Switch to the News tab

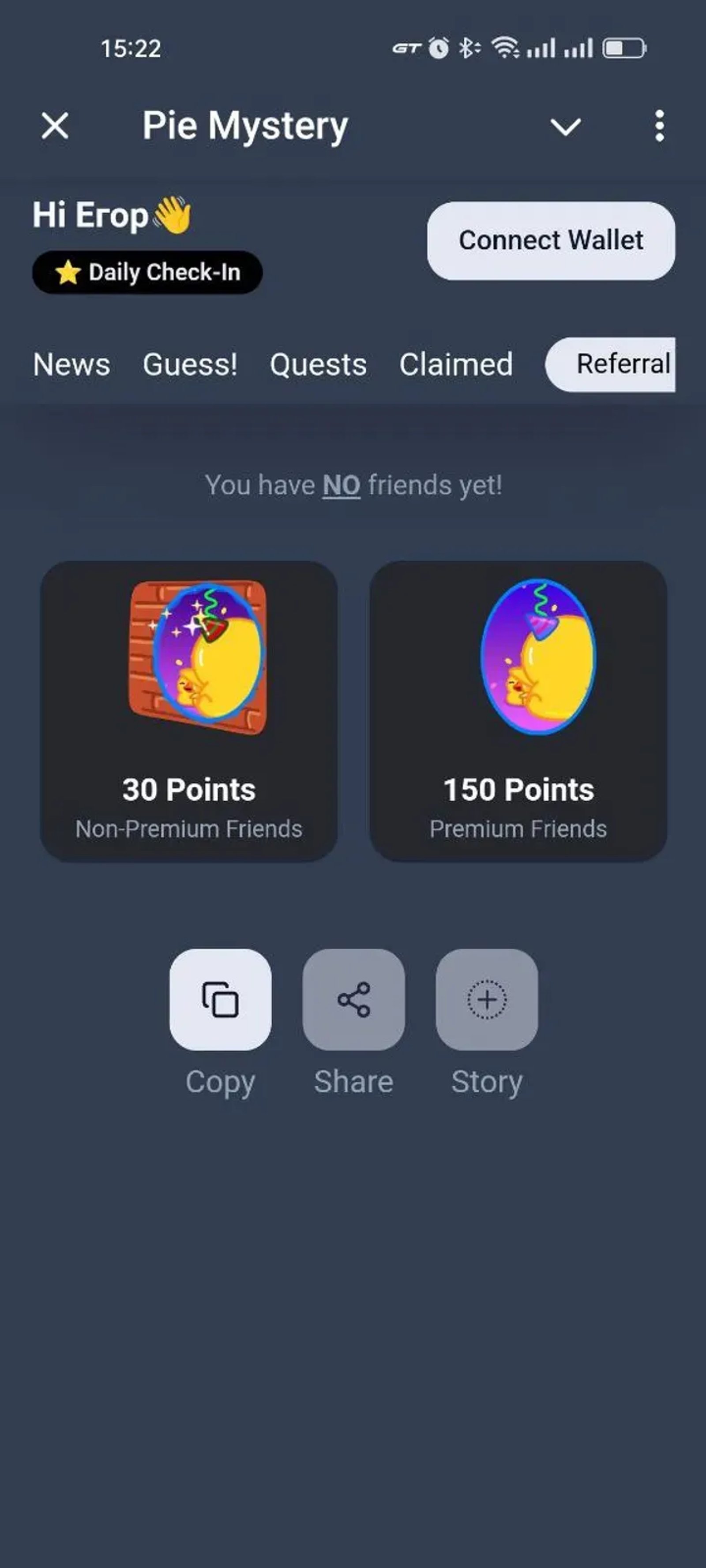[72, 365]
